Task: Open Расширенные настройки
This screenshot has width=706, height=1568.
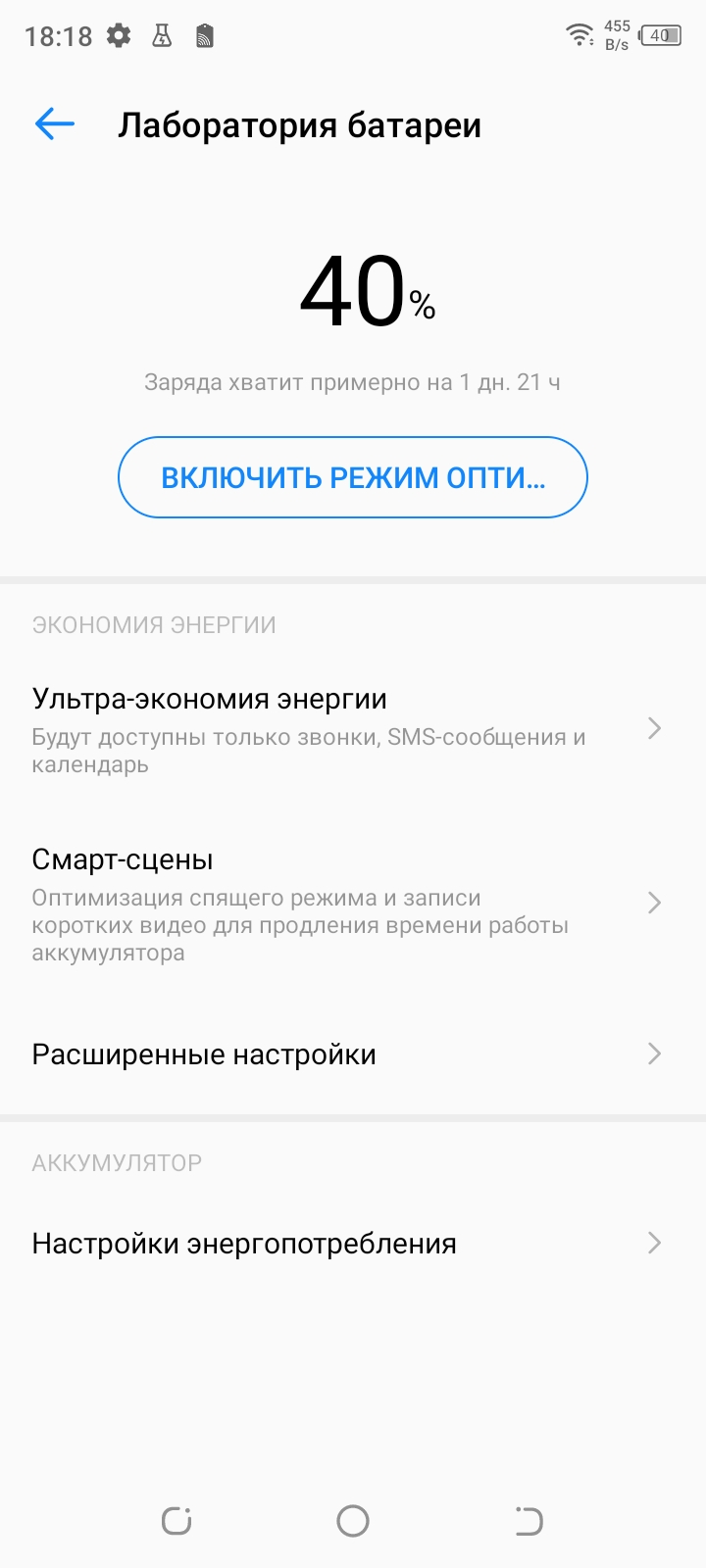Action: point(353,1054)
